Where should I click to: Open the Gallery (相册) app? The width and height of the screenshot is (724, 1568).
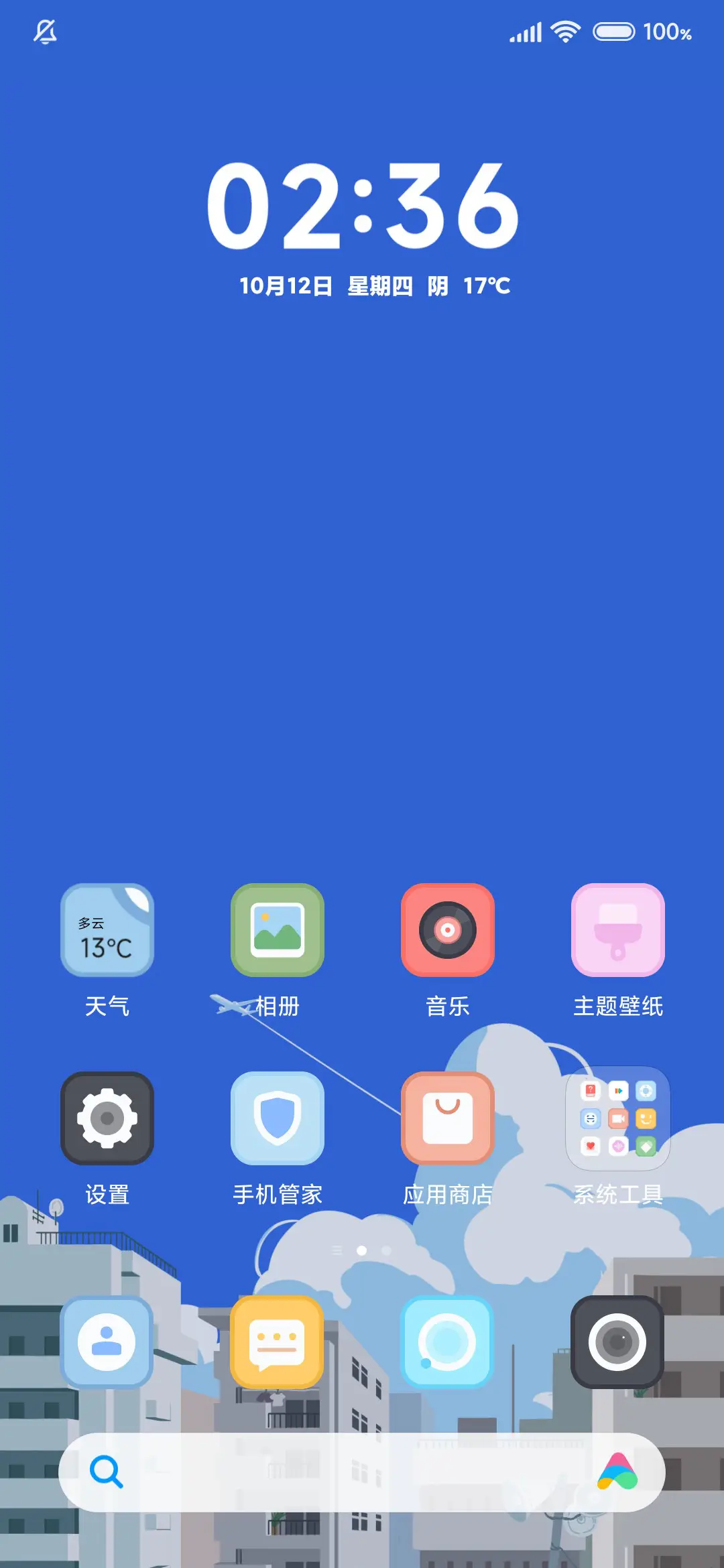point(278,931)
